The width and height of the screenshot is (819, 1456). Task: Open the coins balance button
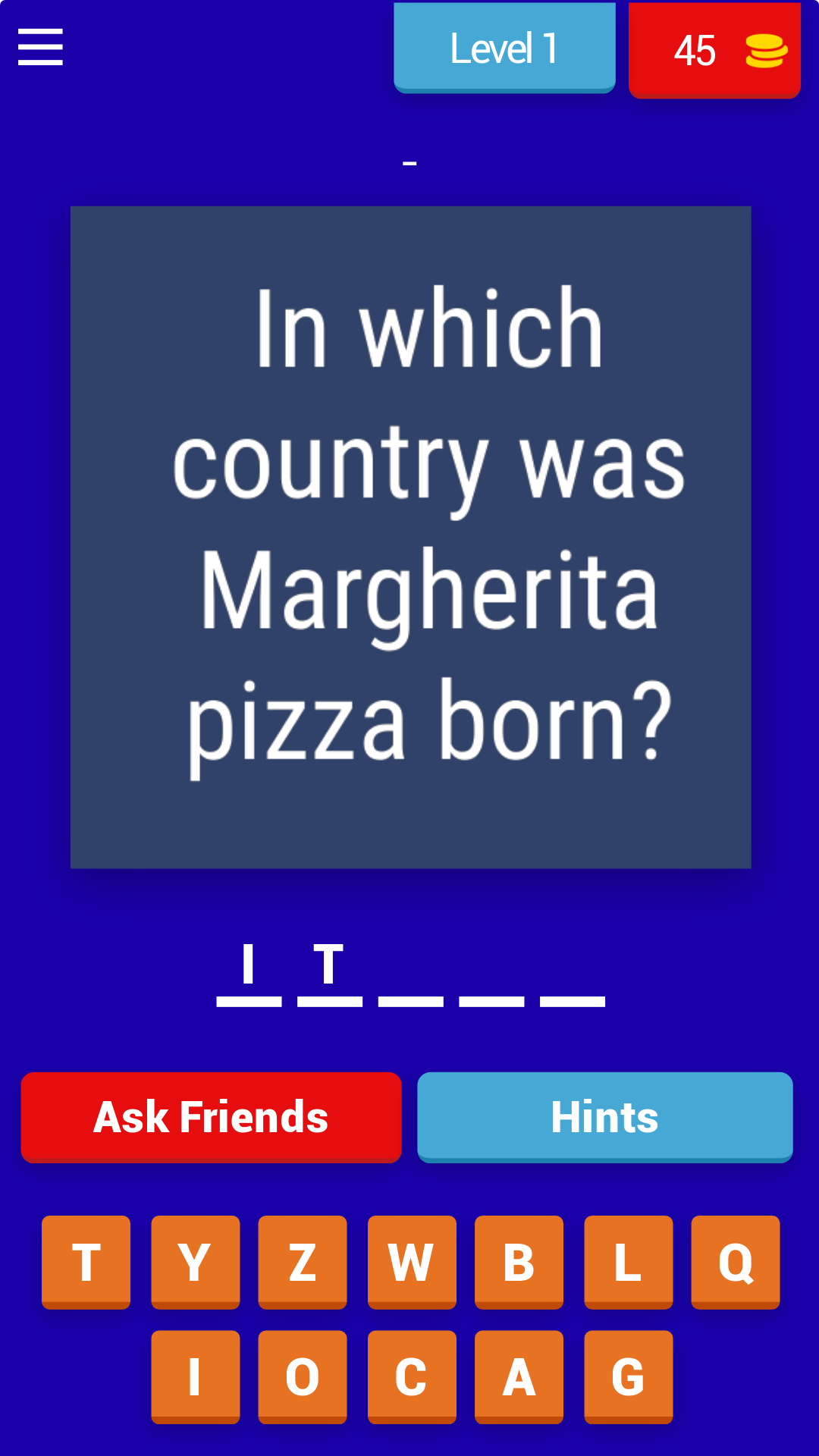[714, 50]
